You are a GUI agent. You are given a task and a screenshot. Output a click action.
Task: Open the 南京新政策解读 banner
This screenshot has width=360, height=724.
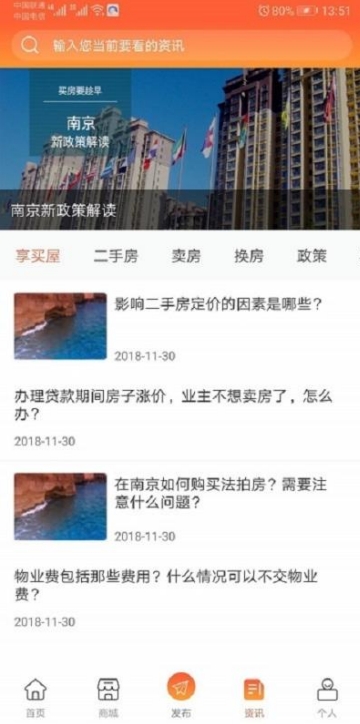pos(180,149)
